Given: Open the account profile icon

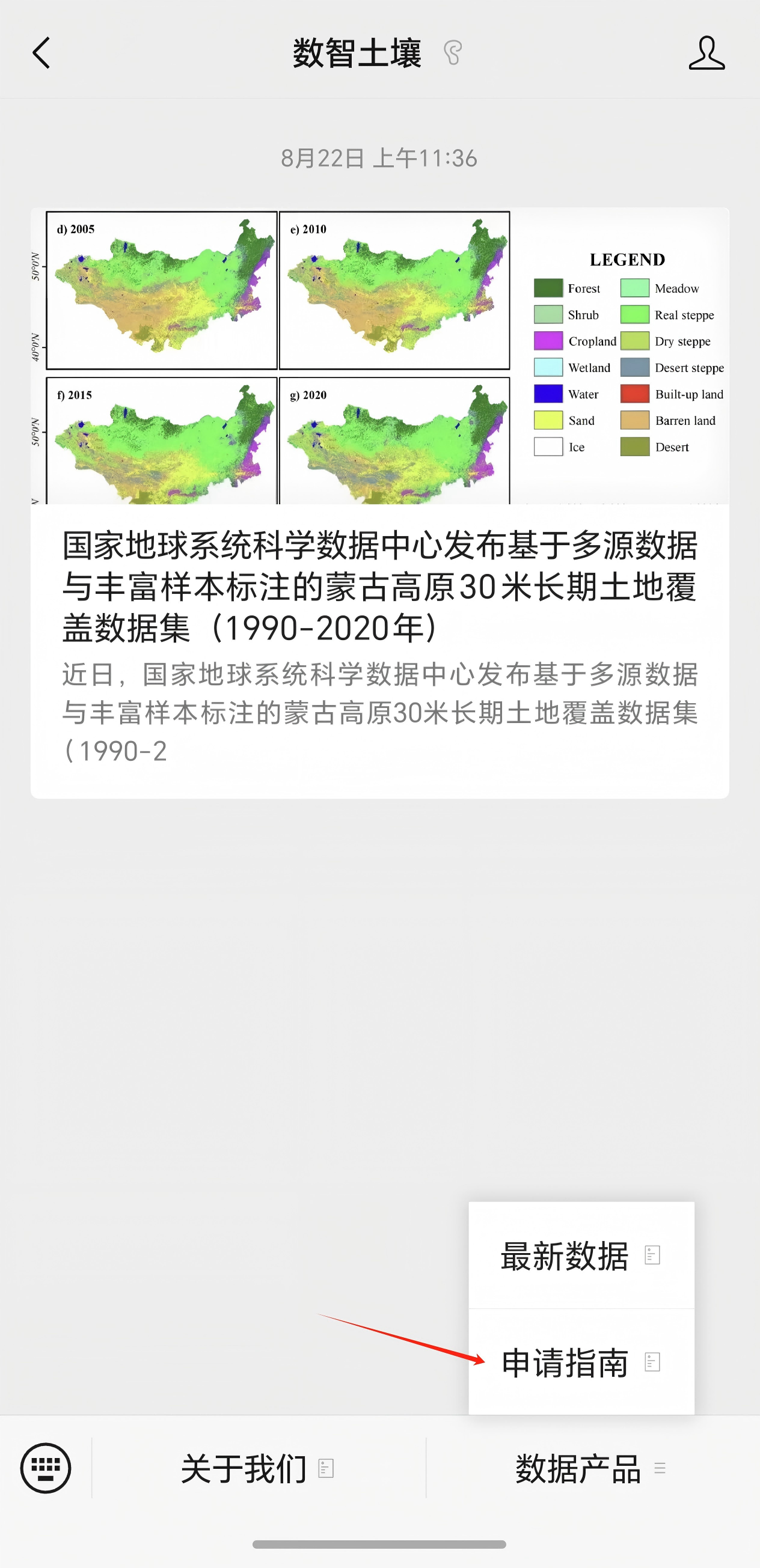Looking at the screenshot, I should tap(706, 53).
